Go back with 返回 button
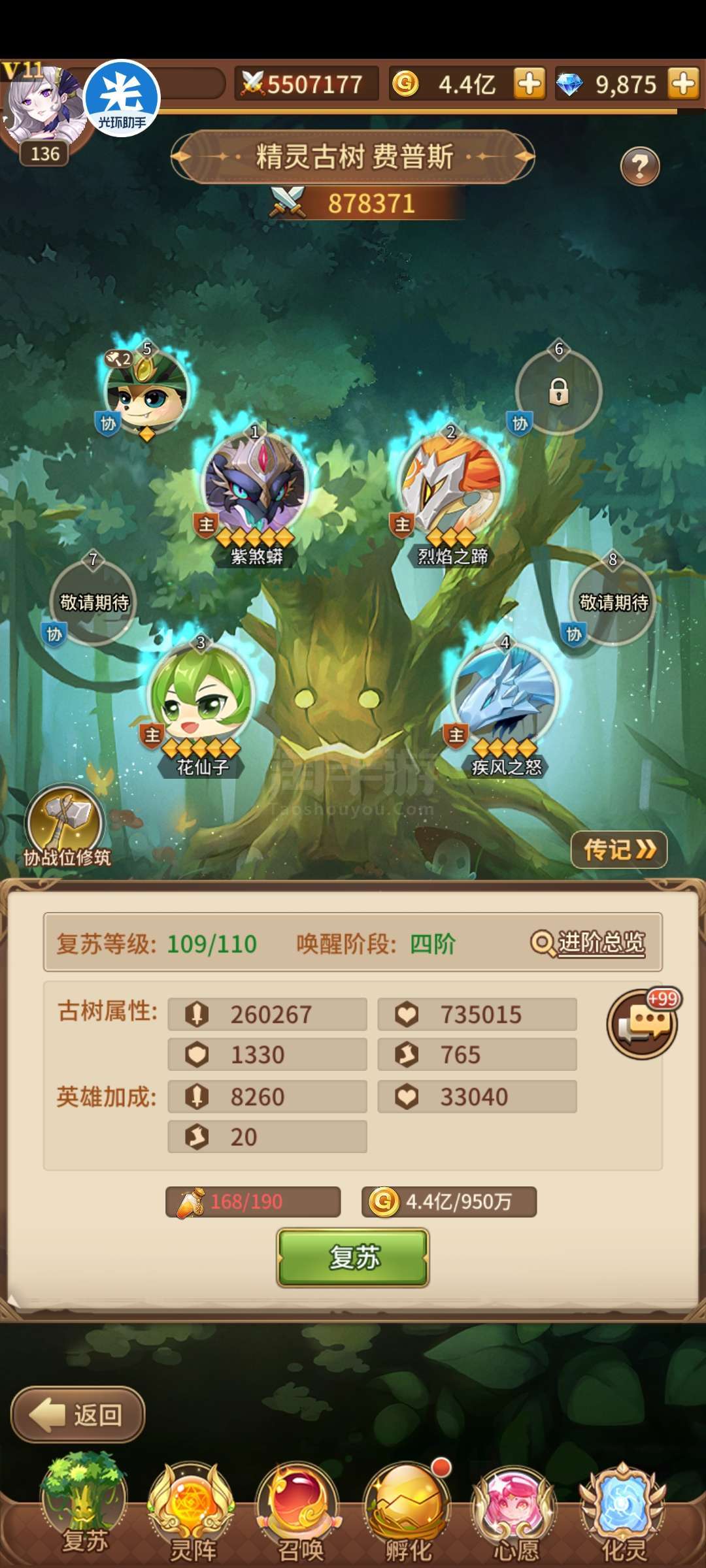706x1568 pixels. 78,1414
